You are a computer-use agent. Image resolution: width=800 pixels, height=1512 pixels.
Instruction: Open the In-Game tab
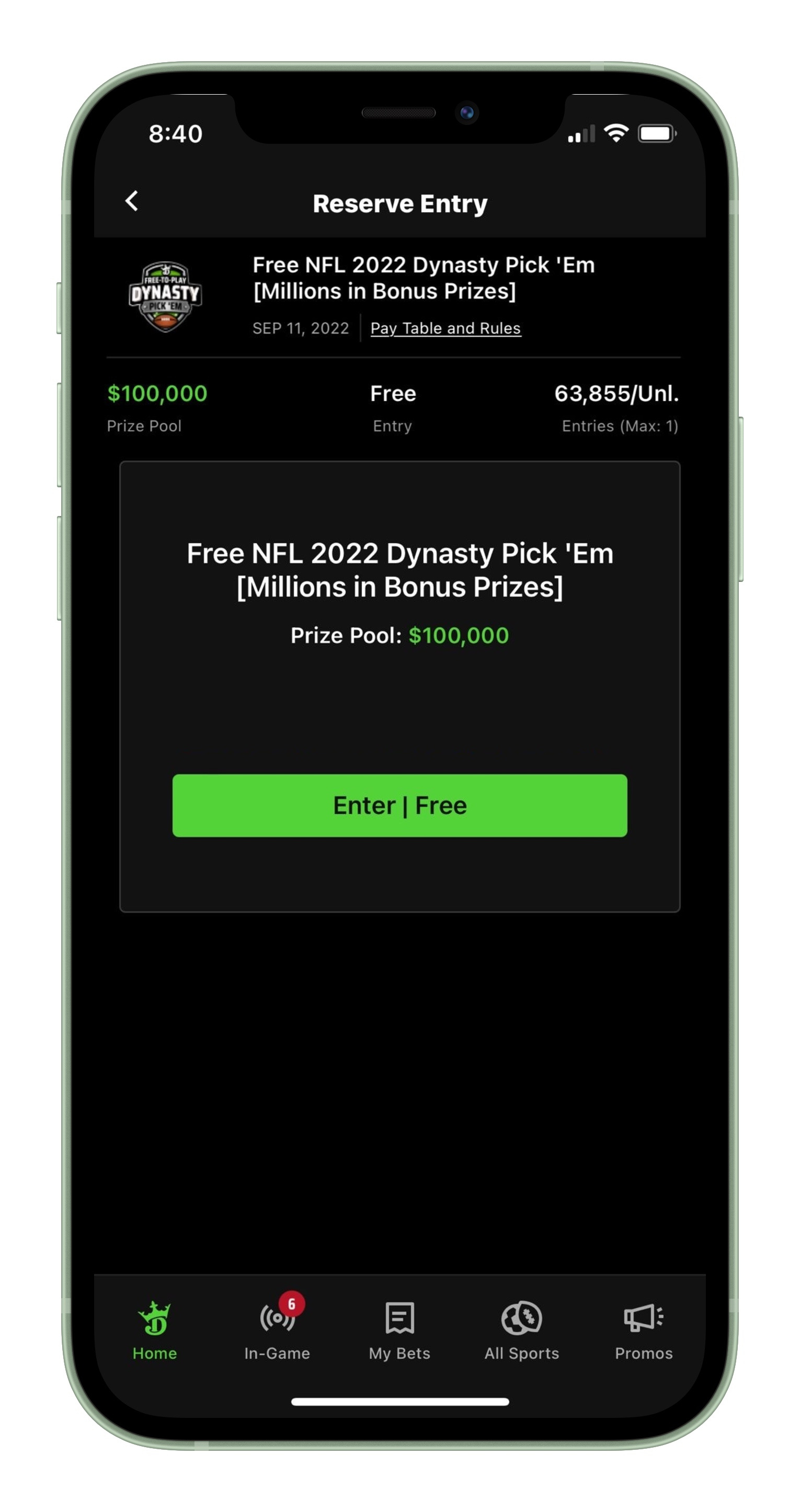point(277,1330)
